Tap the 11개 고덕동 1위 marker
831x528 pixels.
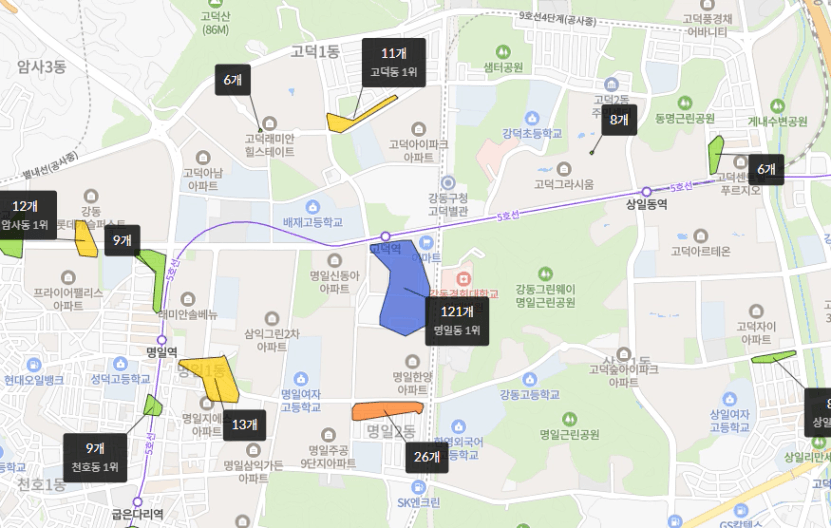click(394, 62)
